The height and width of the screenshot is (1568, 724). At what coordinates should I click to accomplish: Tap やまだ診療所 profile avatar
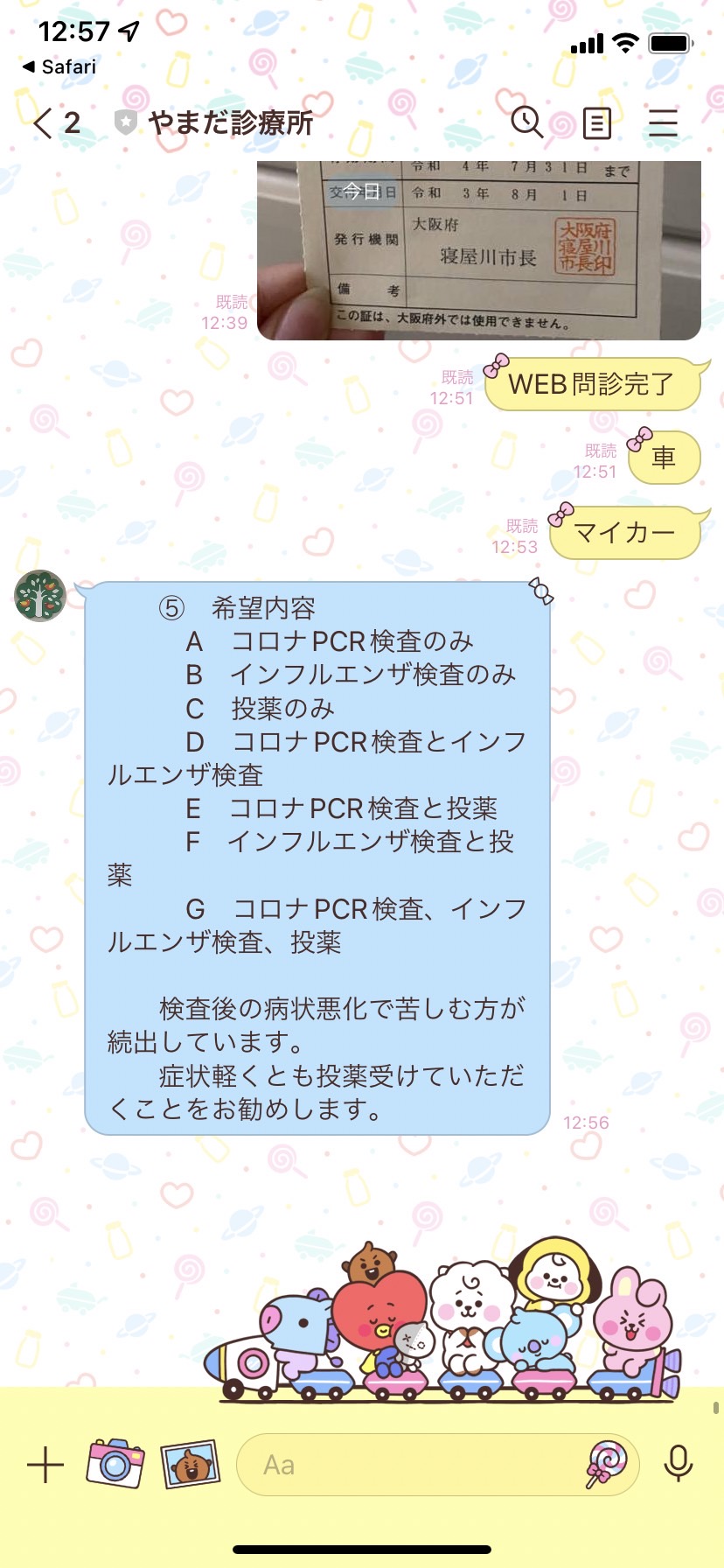pos(40,596)
